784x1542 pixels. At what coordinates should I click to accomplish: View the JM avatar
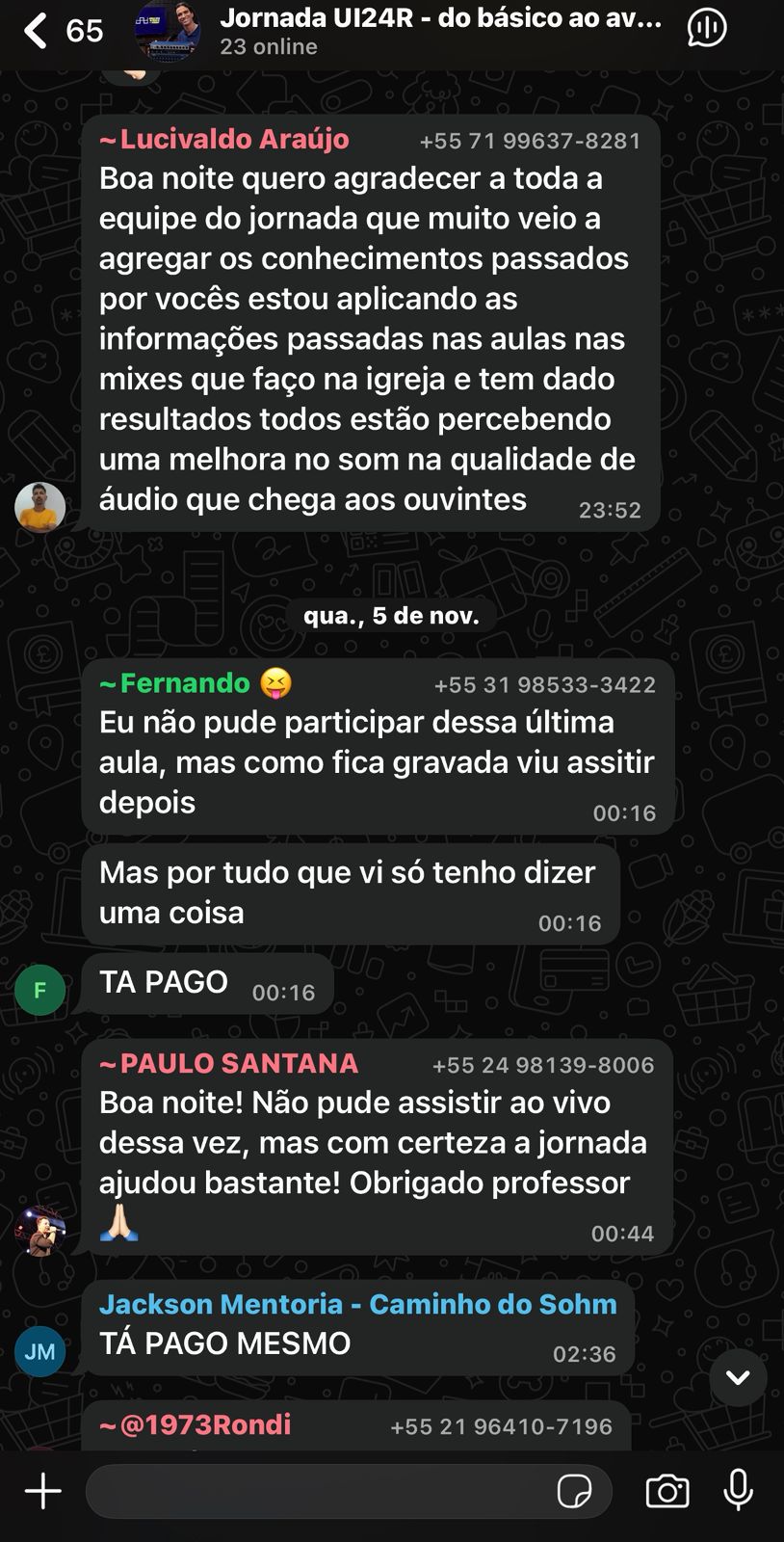(x=39, y=1351)
